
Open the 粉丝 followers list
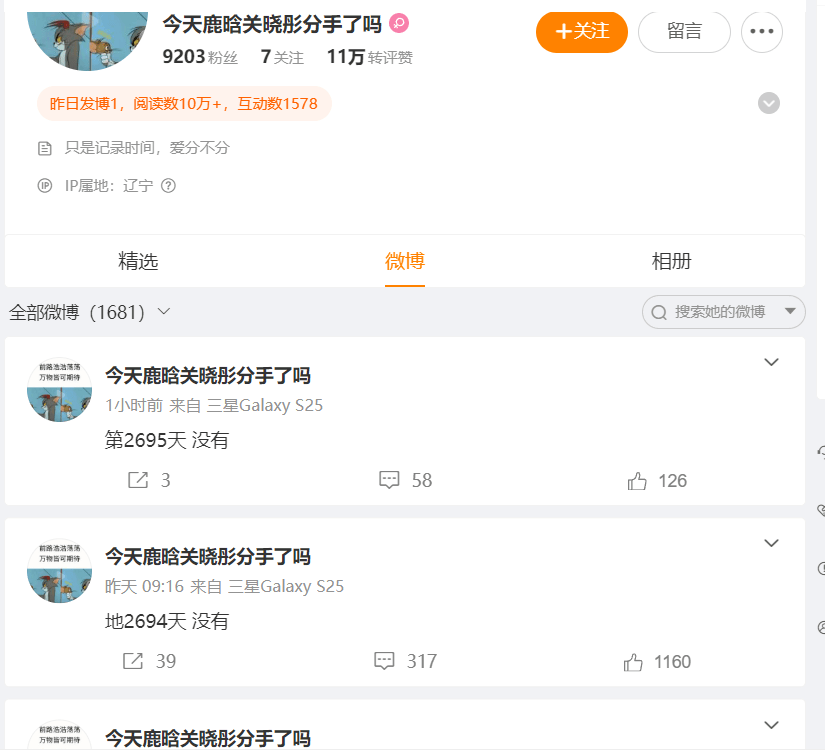(200, 57)
